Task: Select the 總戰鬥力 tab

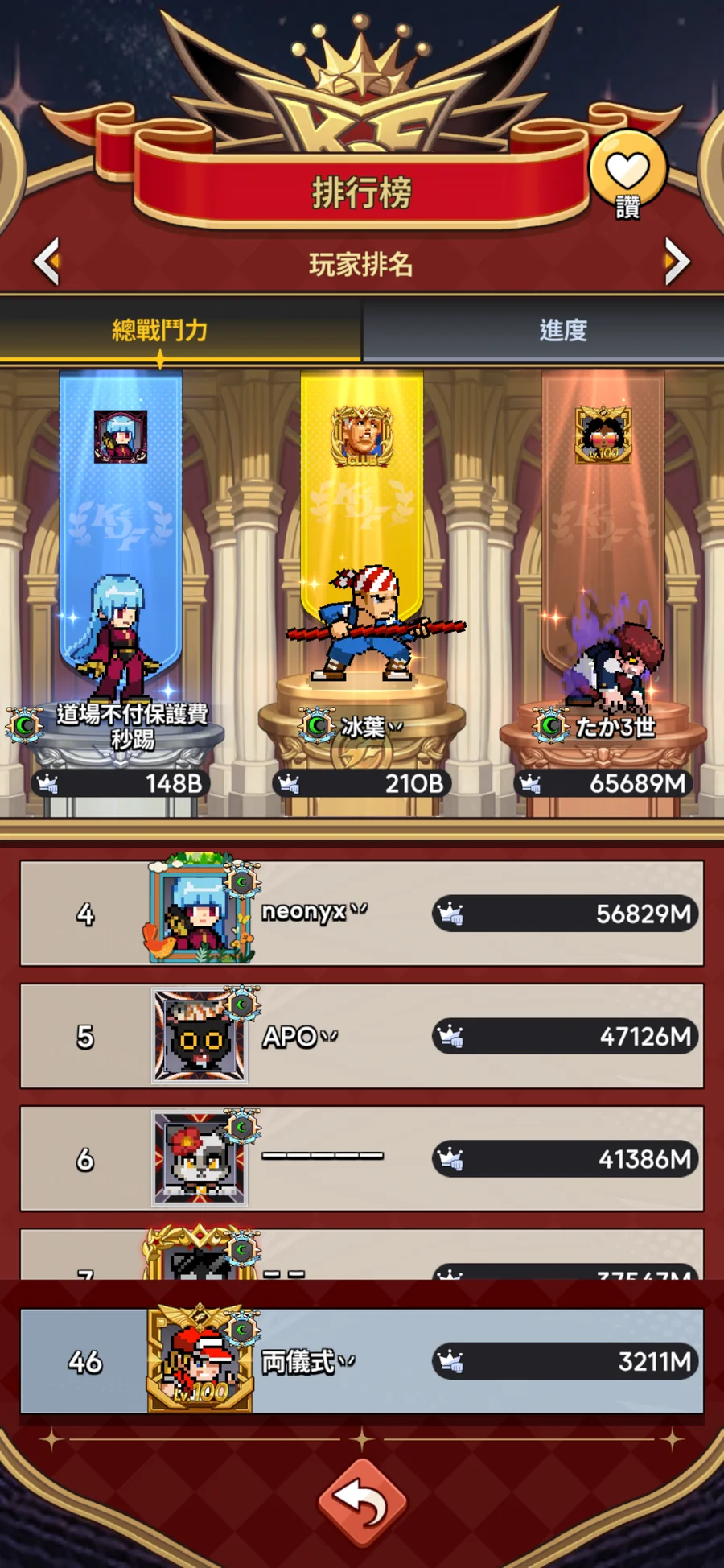Action: point(161,330)
